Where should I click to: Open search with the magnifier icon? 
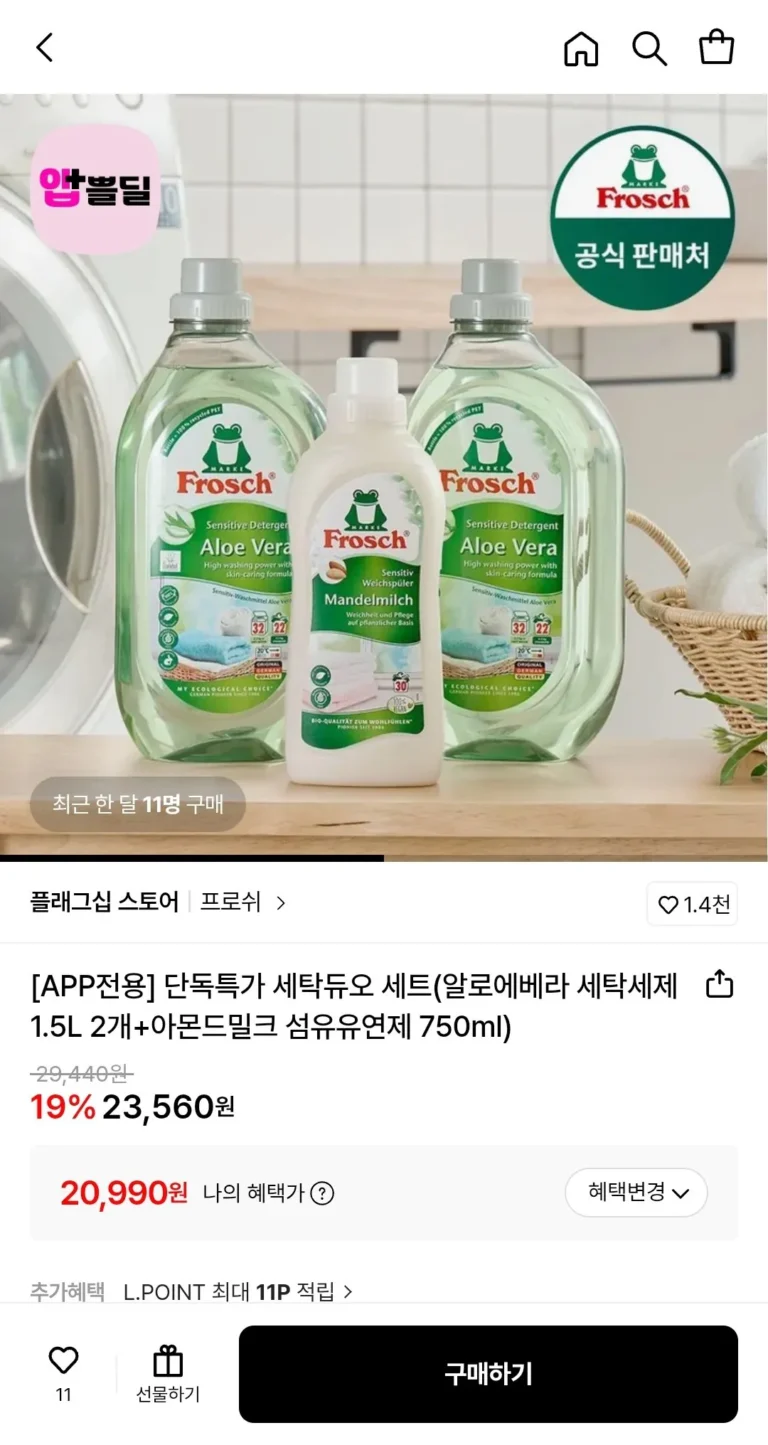coord(649,48)
